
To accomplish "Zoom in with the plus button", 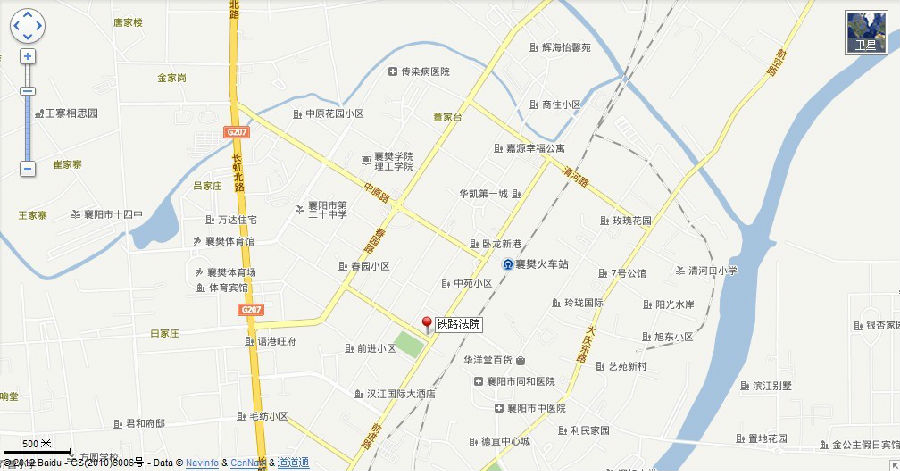I will pyautogui.click(x=28, y=56).
